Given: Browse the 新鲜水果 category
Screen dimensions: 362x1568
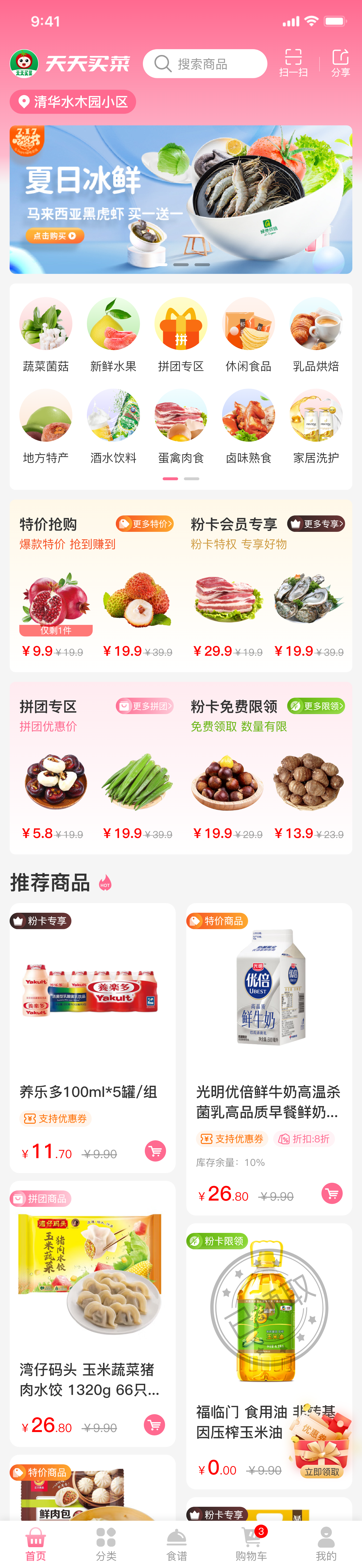Looking at the screenshot, I should [113, 335].
